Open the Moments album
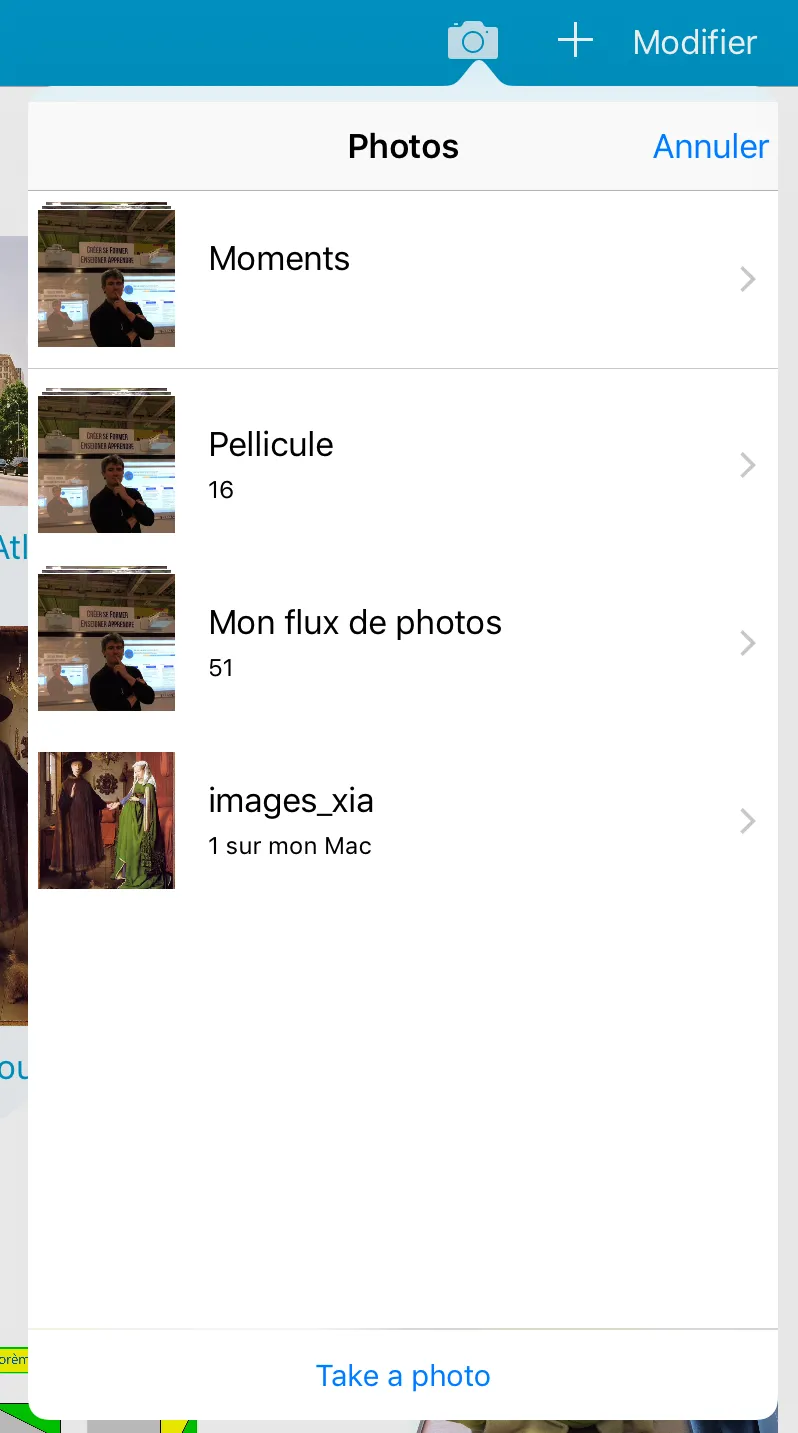 [x=402, y=279]
